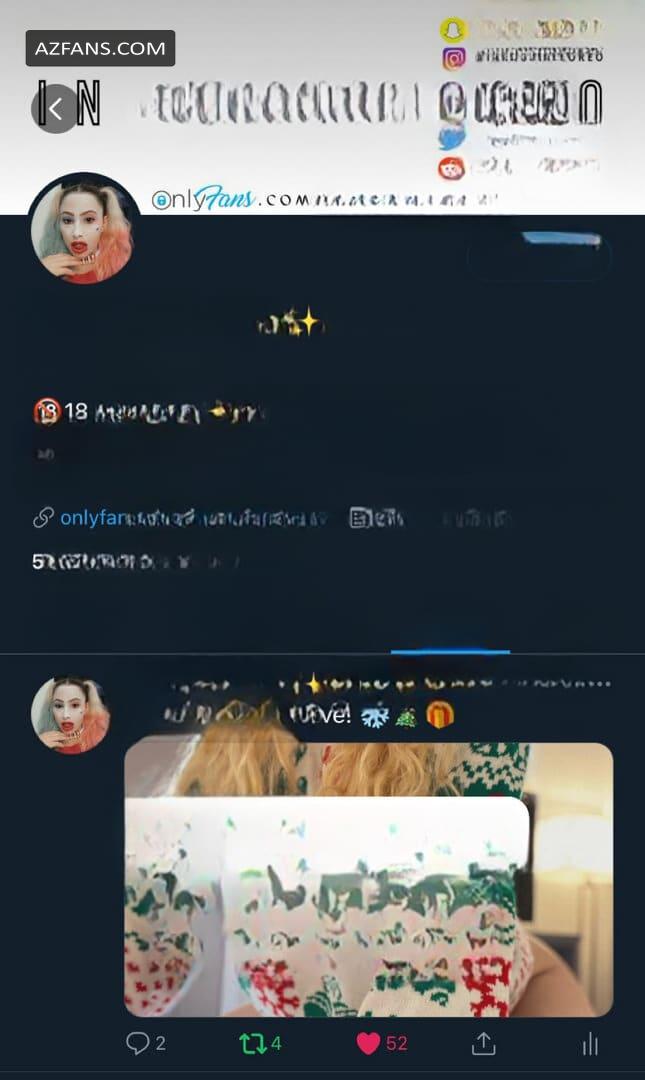Open the profile picture in the header
The image size is (645, 1080).
pyautogui.click(x=82, y=230)
